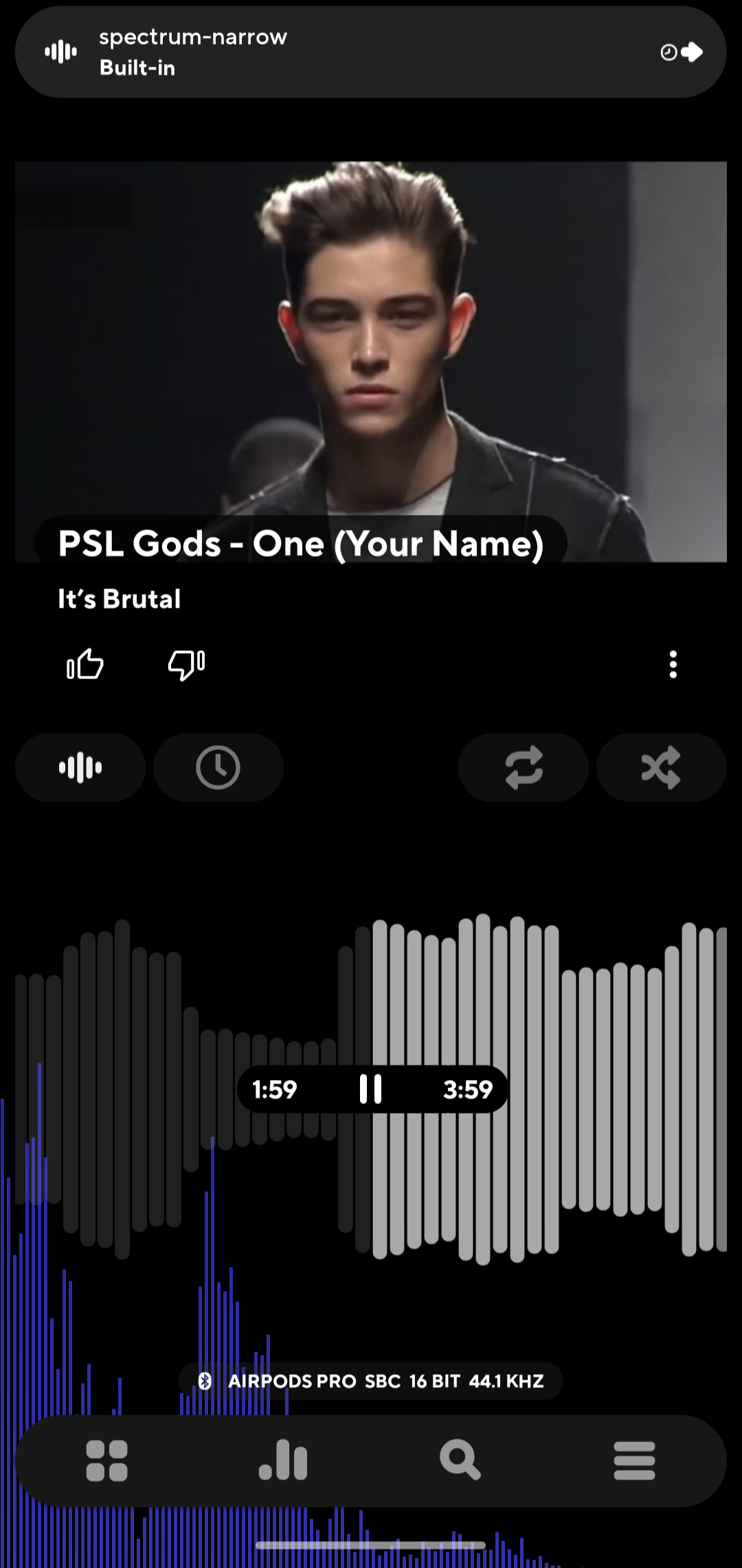This screenshot has height=1568, width=742.
Task: Toggle shuffle mode
Action: (x=661, y=767)
